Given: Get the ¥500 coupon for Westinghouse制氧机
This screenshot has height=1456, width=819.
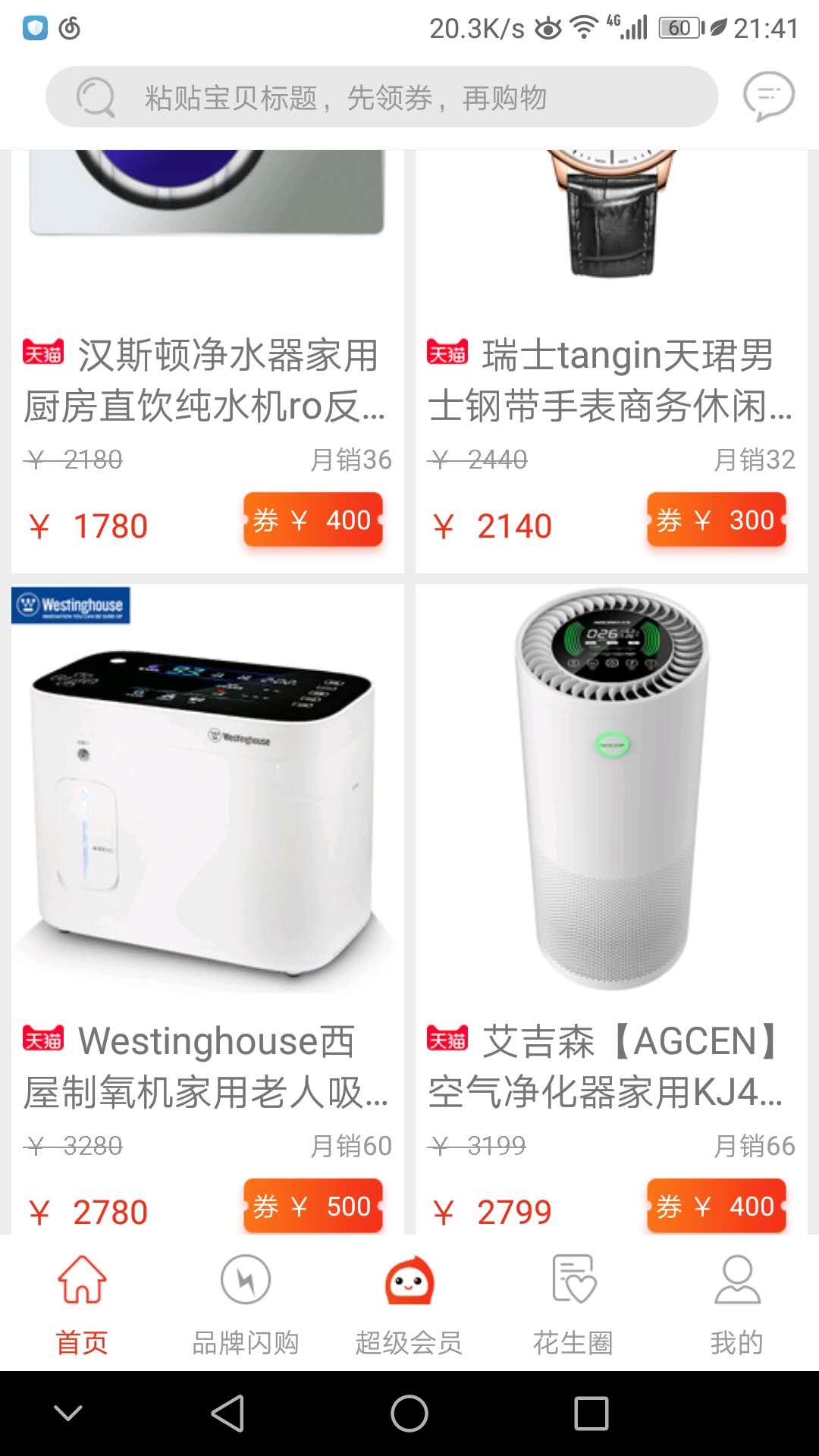Looking at the screenshot, I should (312, 1206).
